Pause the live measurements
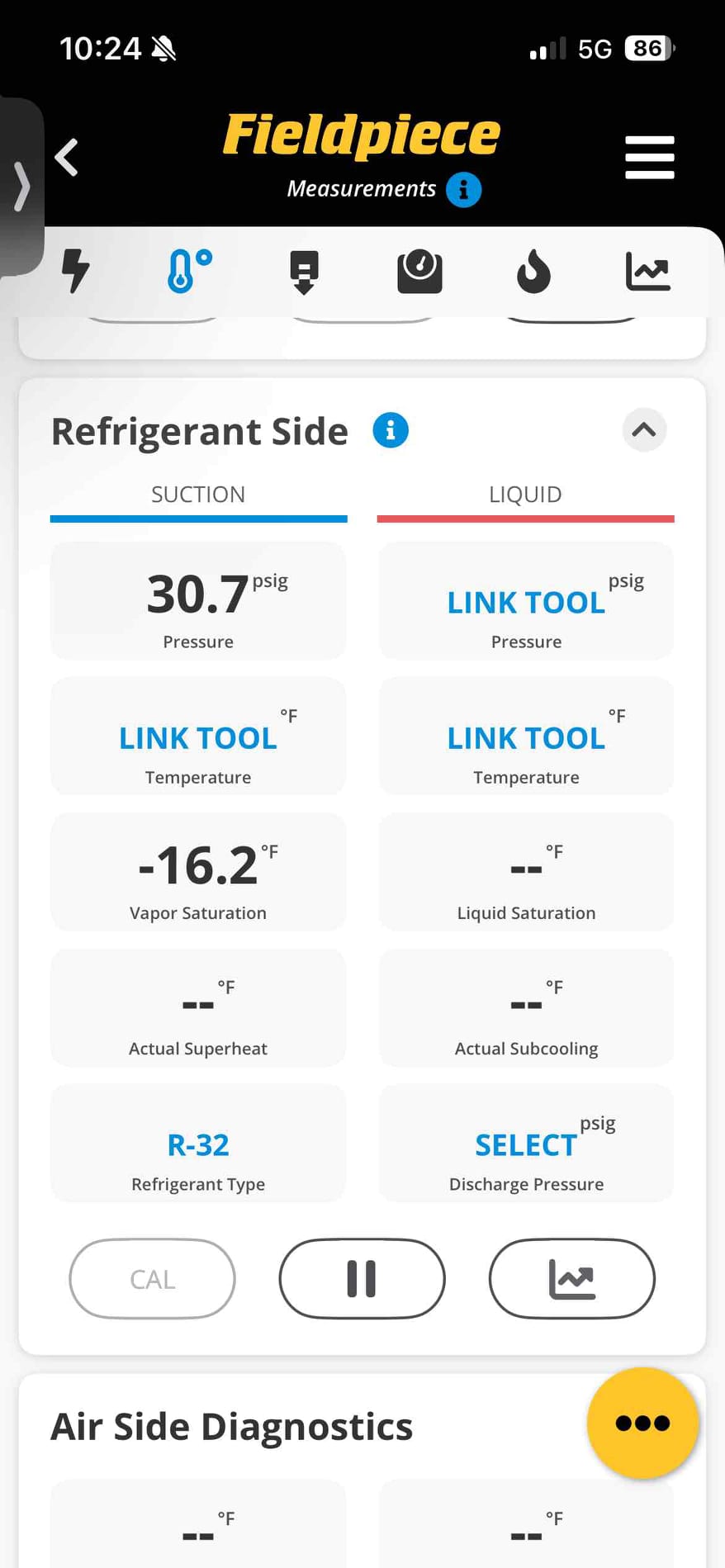 (362, 1279)
